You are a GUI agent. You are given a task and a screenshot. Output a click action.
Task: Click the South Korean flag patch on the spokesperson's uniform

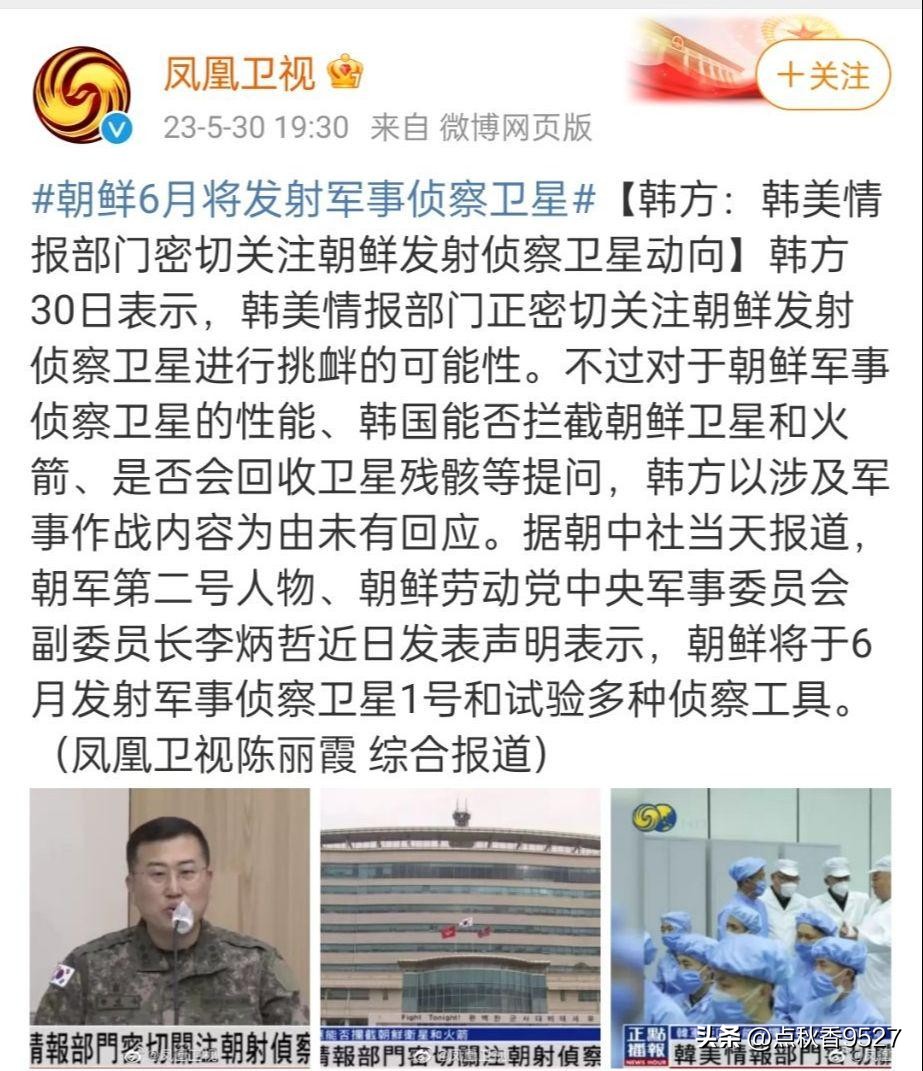62,975
